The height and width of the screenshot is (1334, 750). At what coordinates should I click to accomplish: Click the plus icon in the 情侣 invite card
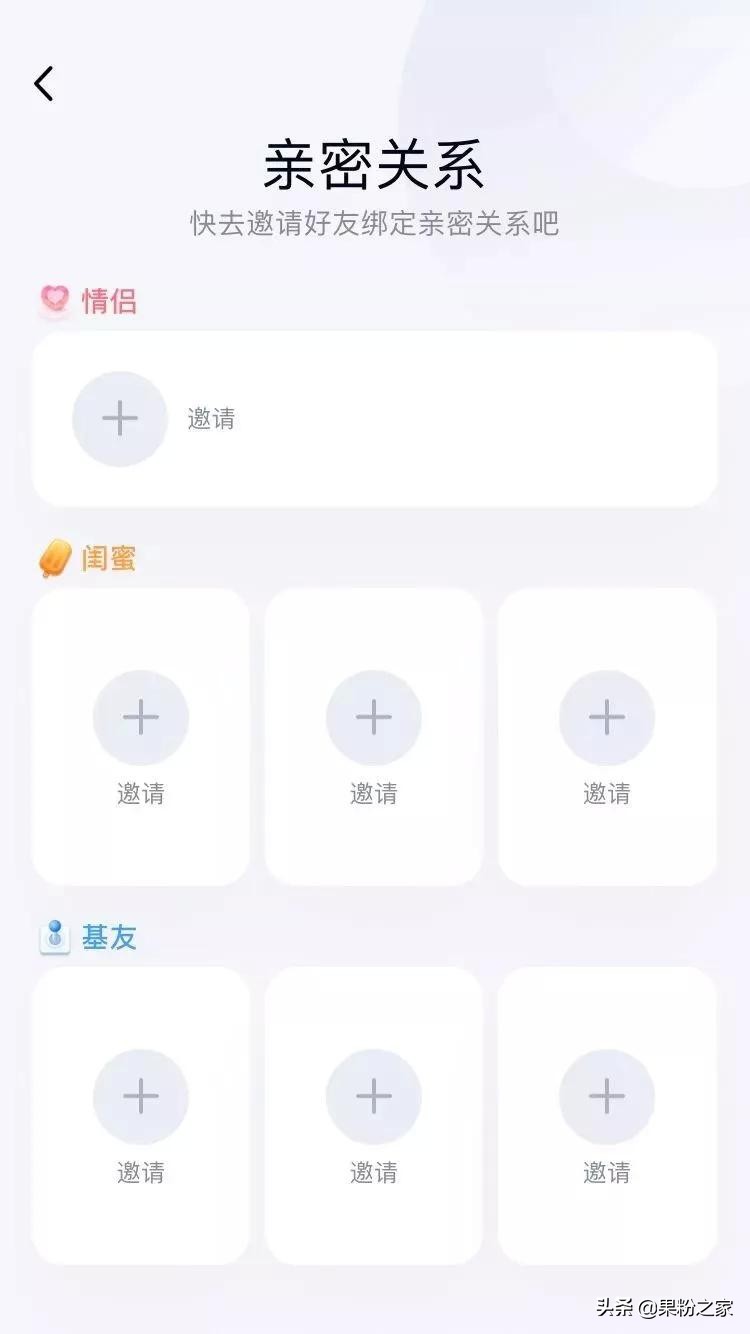pyautogui.click(x=119, y=418)
